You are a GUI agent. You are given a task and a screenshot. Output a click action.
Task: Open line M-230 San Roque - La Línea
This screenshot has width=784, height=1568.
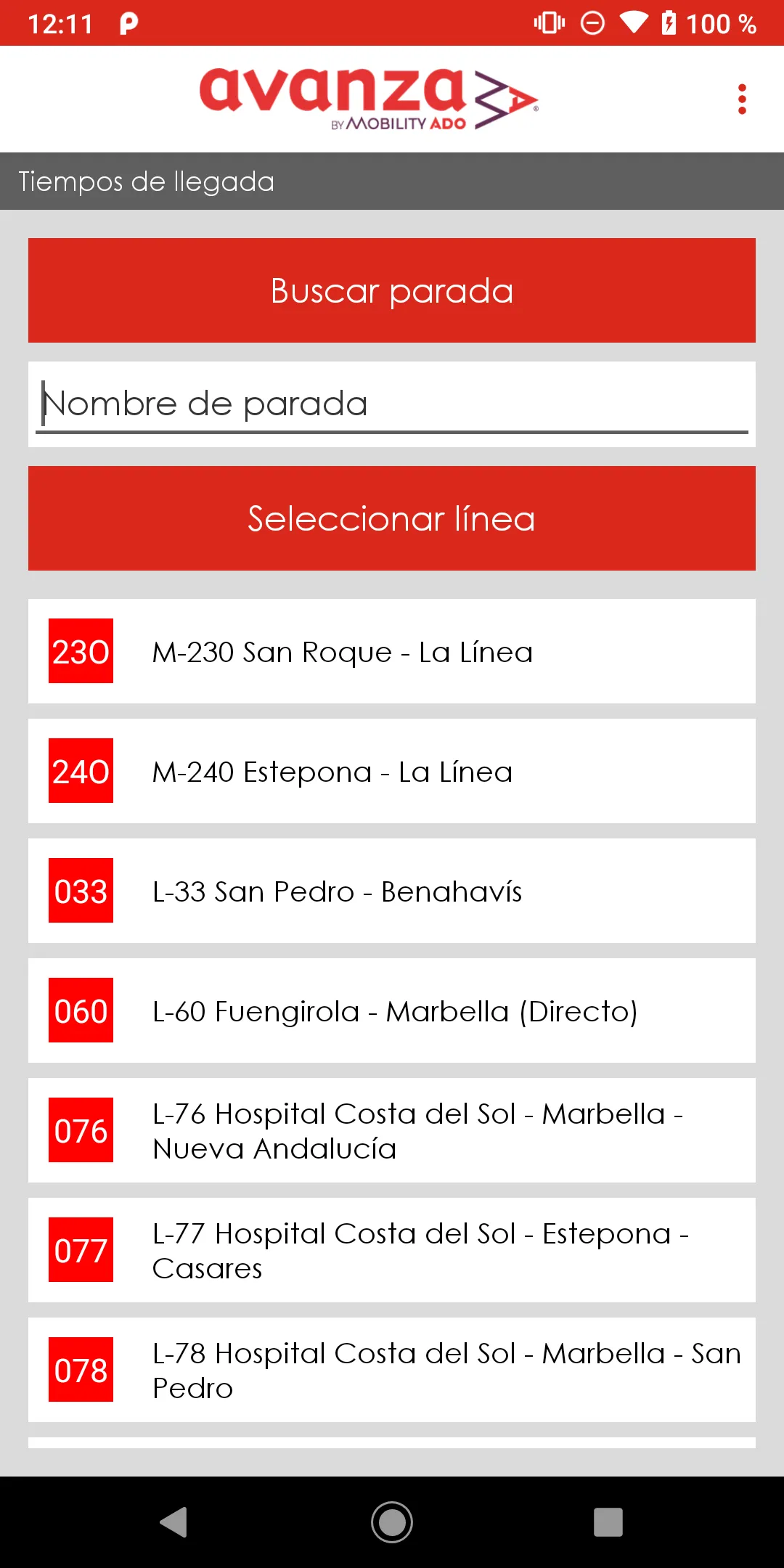[x=392, y=651]
